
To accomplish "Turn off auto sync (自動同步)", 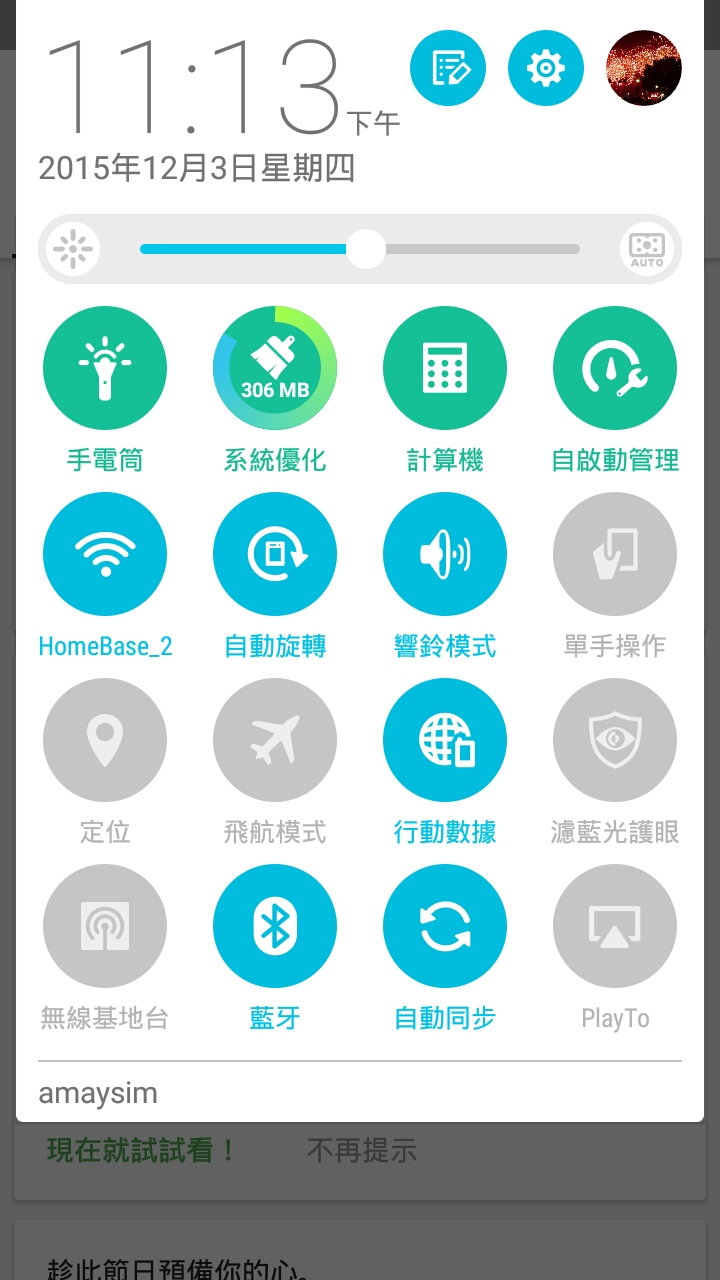I will point(445,926).
